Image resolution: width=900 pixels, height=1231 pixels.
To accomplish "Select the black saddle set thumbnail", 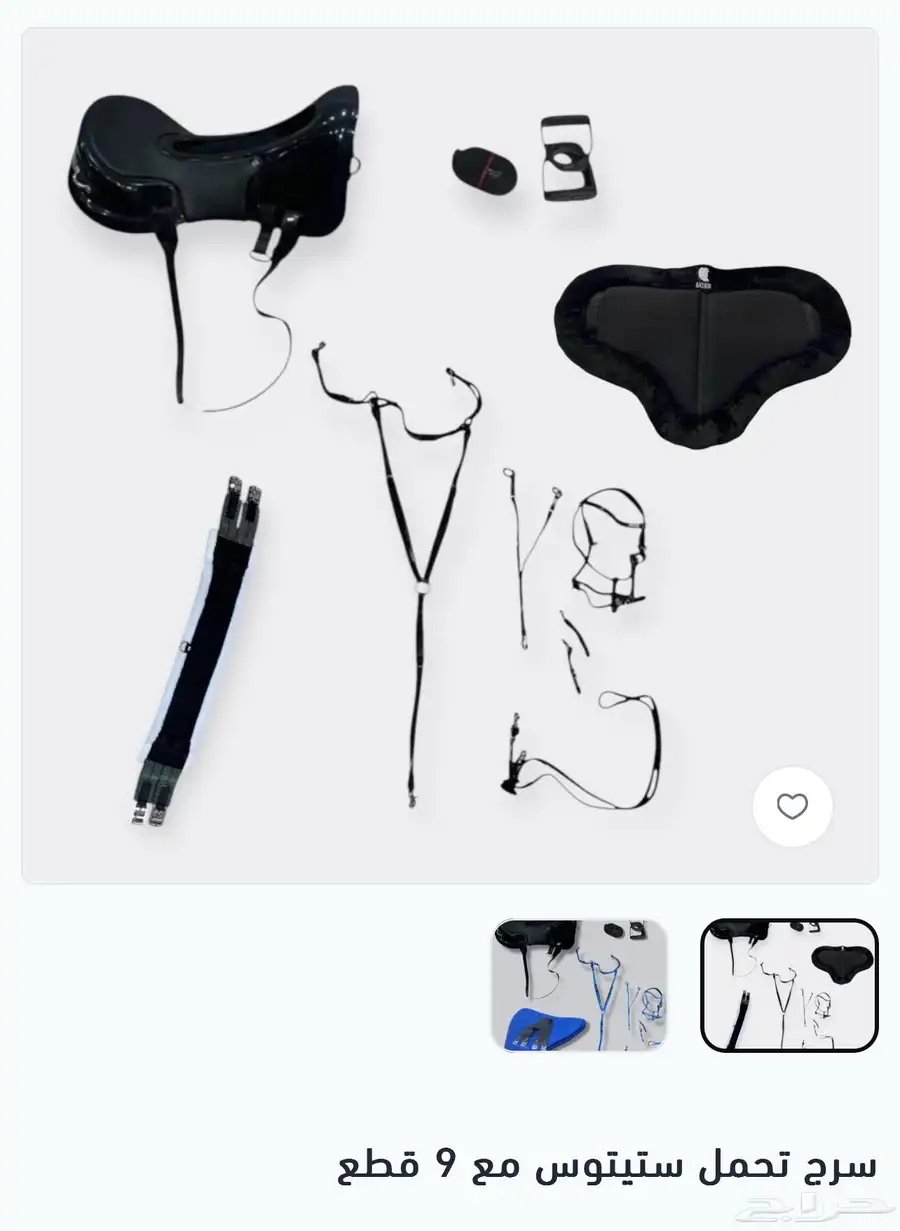I will [x=789, y=985].
